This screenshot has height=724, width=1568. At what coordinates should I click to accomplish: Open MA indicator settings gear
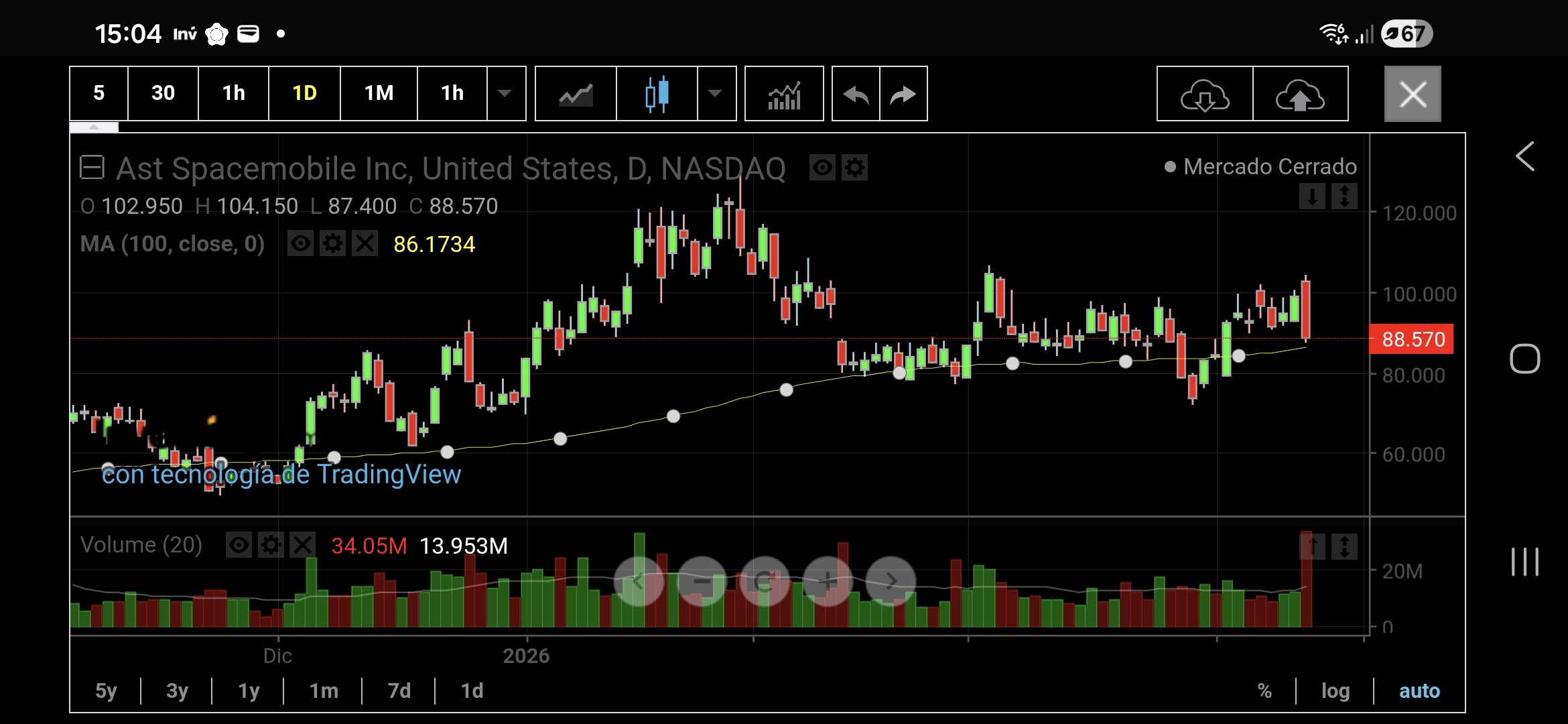point(333,243)
